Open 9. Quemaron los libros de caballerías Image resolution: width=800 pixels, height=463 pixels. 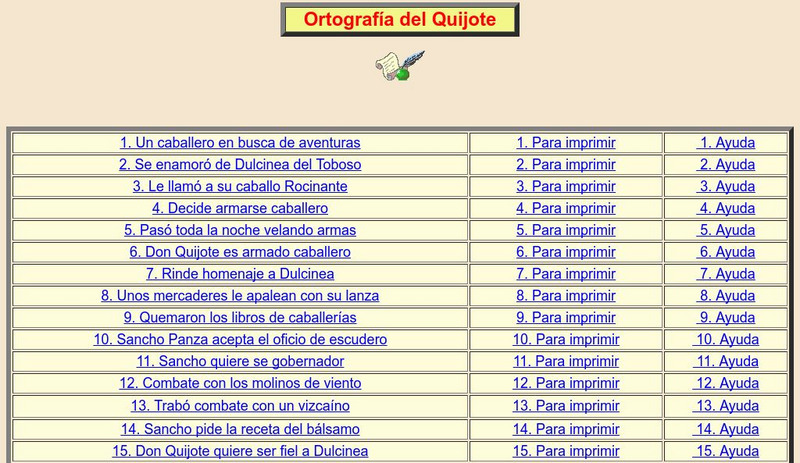(x=240, y=318)
